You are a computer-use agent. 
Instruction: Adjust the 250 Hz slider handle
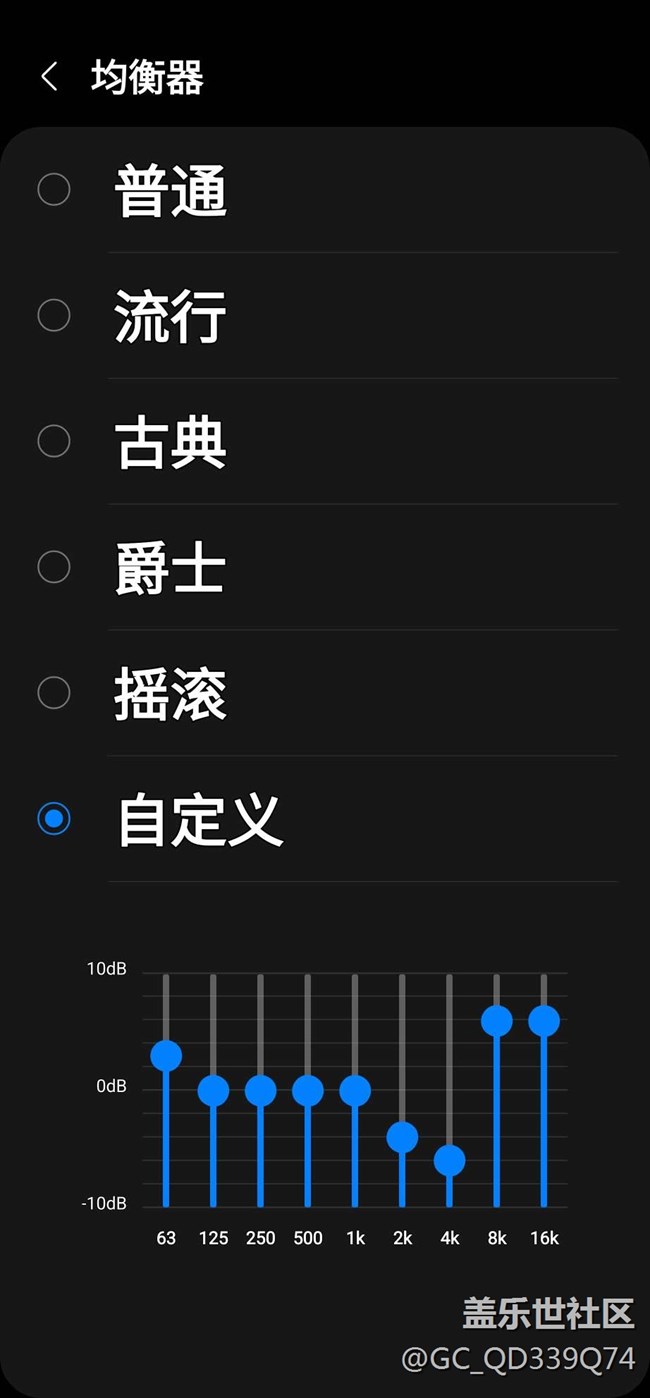point(260,1090)
